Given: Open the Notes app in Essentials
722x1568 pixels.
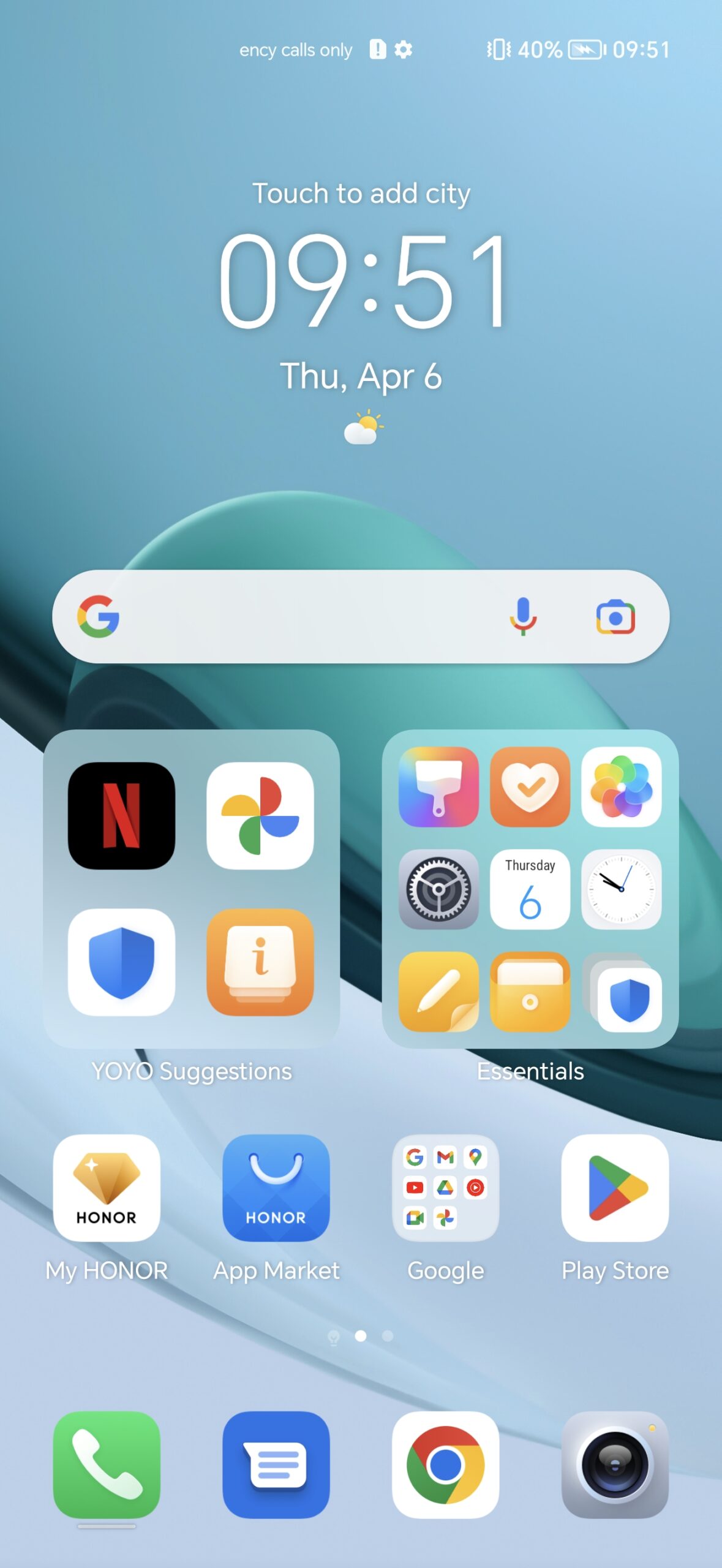Looking at the screenshot, I should point(438,991).
